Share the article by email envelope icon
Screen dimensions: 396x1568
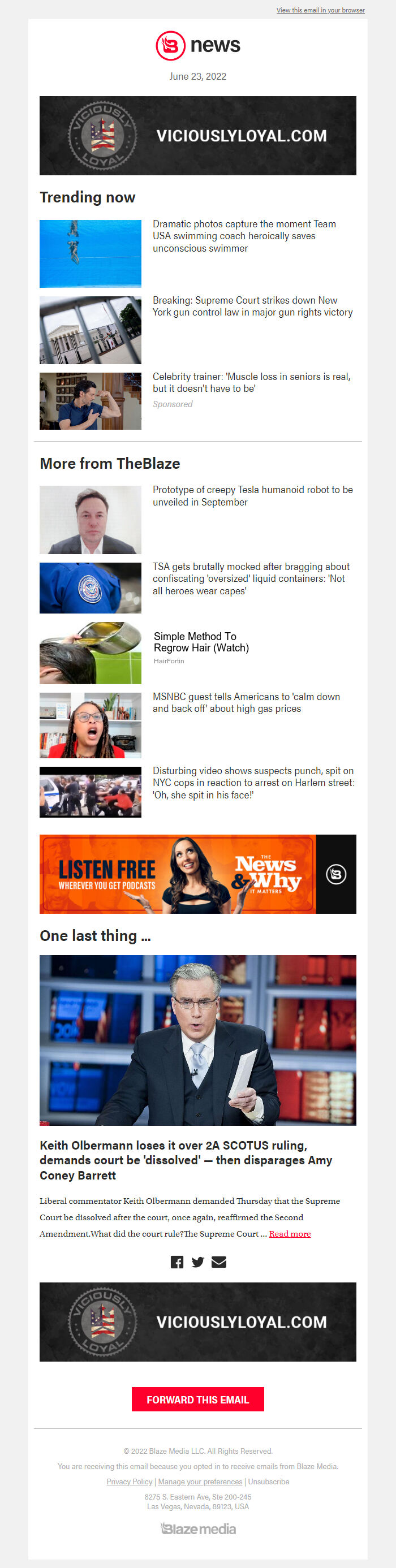click(219, 1262)
